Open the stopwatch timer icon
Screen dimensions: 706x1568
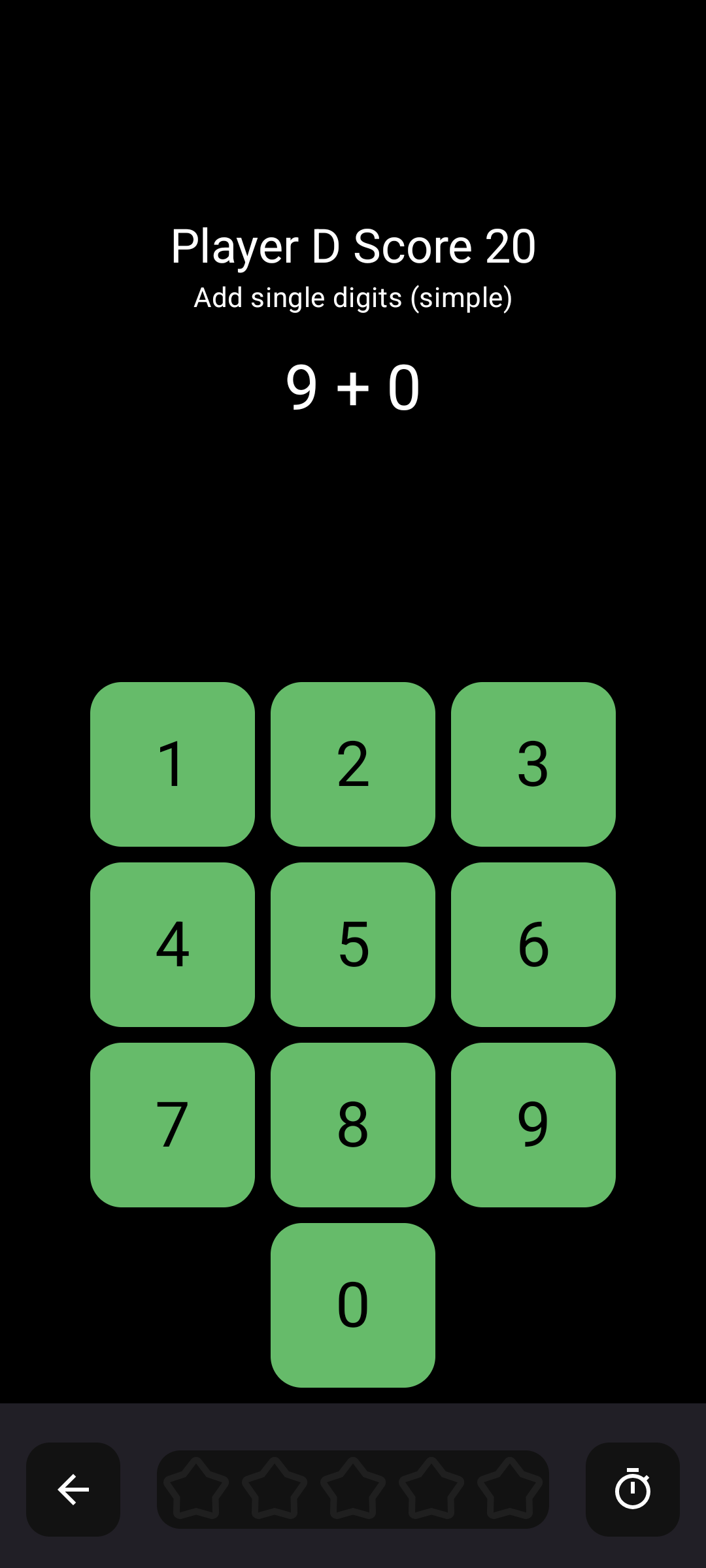pos(632,1488)
